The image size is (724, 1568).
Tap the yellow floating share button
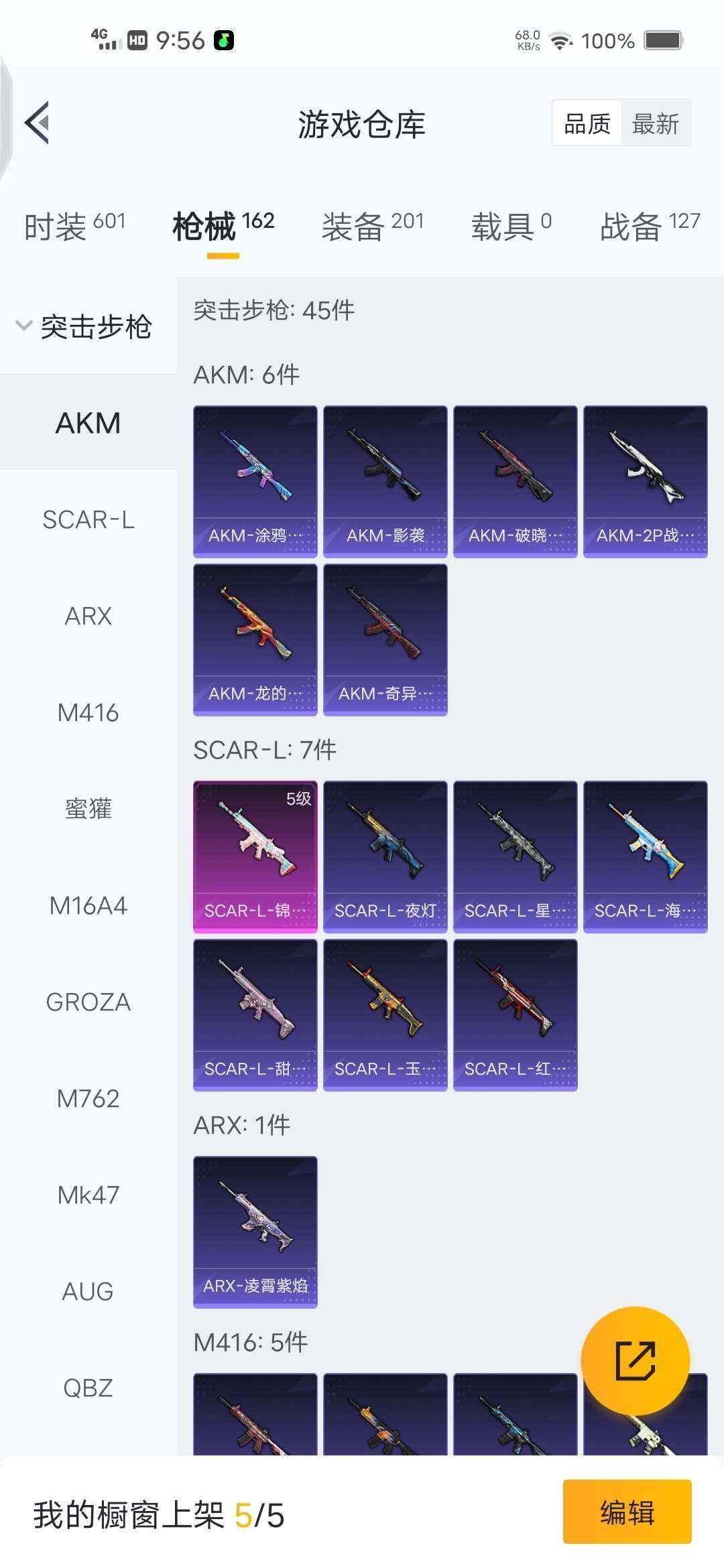pyautogui.click(x=635, y=1360)
